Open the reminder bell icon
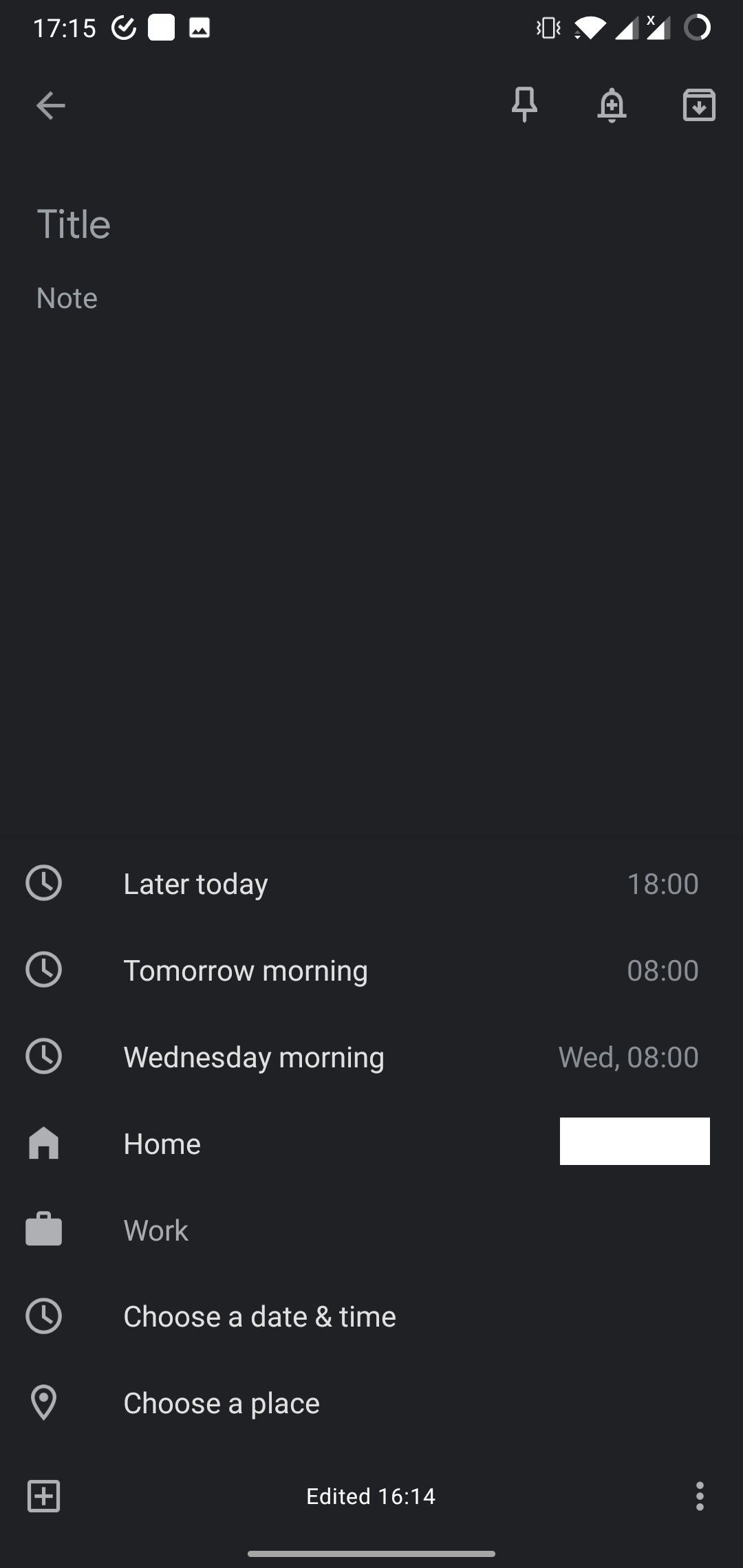Image resolution: width=743 pixels, height=1568 pixels. [x=612, y=105]
